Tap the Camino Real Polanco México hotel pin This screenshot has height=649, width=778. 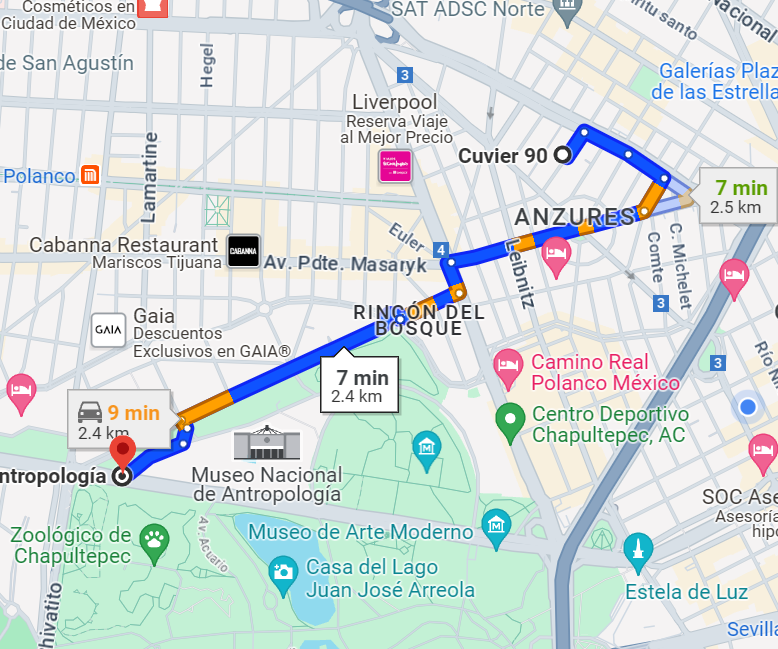pos(508,369)
